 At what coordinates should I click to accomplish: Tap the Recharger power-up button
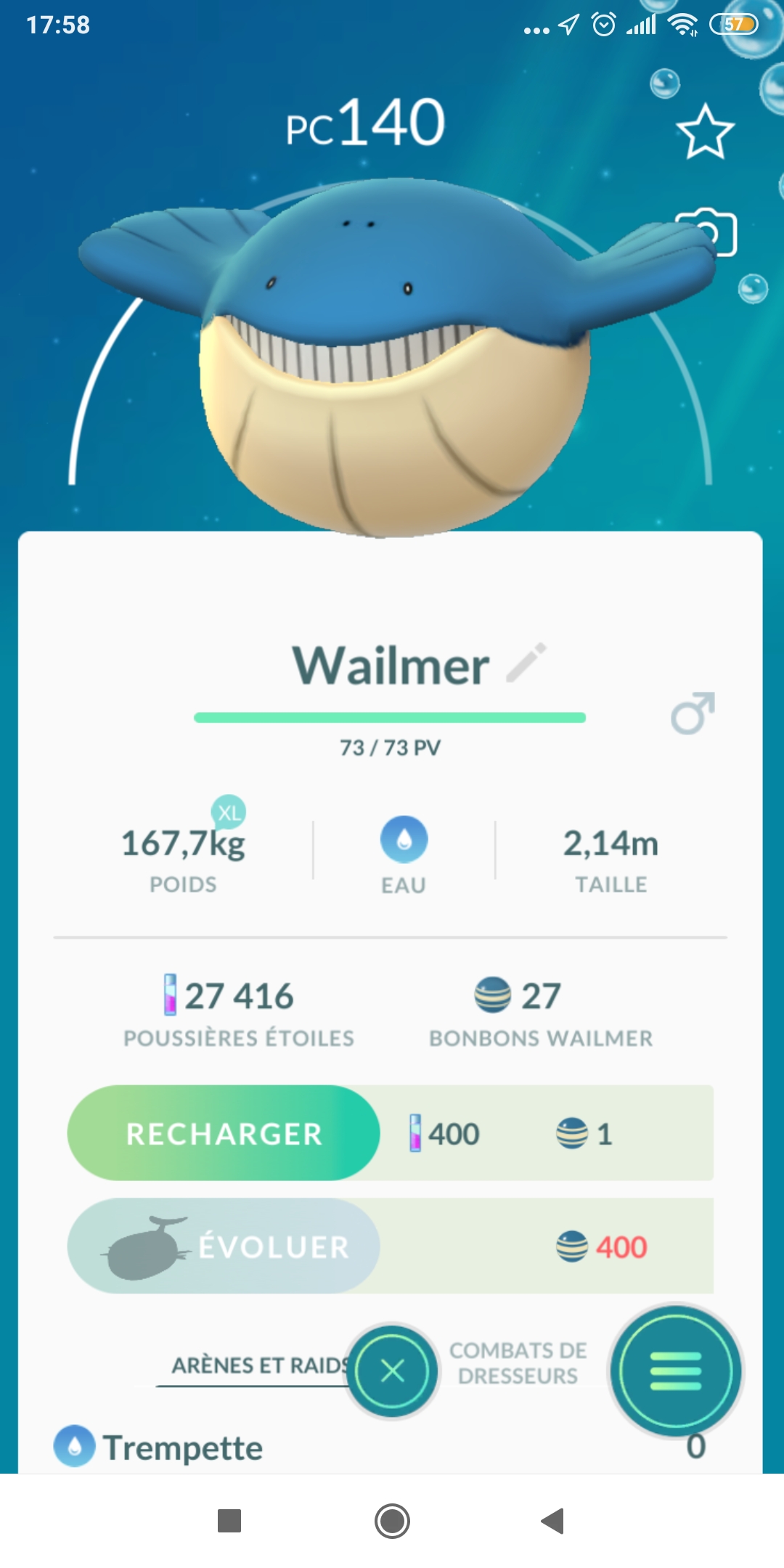(224, 1133)
